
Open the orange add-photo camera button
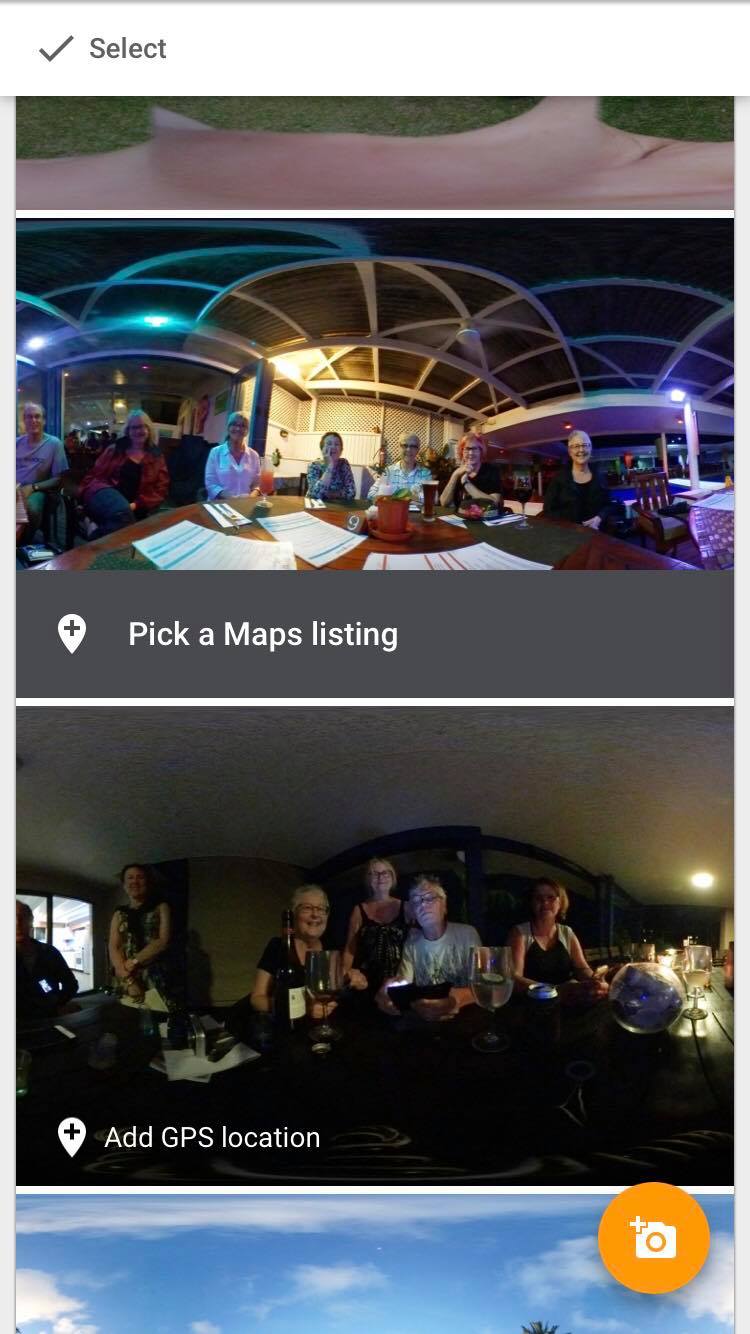point(654,1238)
